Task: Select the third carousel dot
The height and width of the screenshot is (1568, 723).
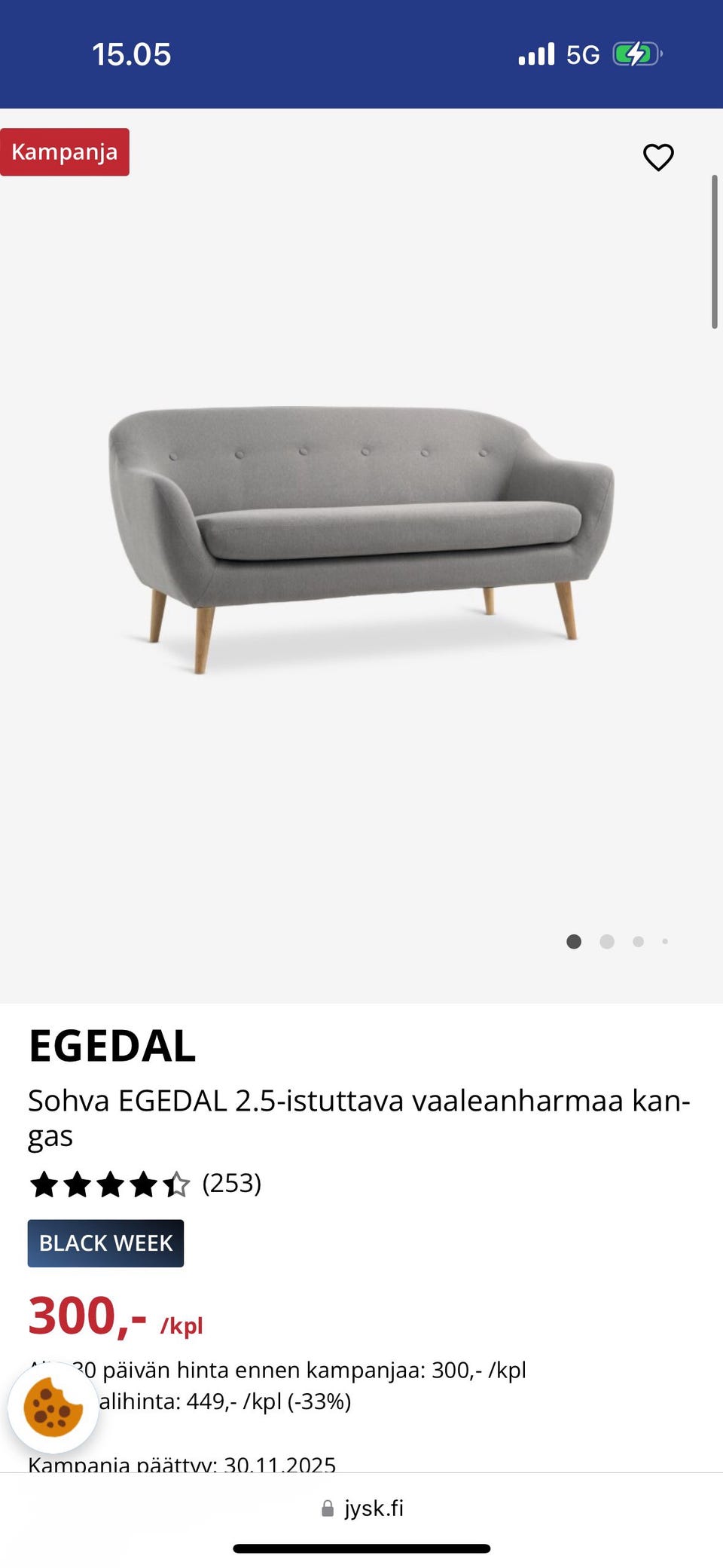Action: 638,941
